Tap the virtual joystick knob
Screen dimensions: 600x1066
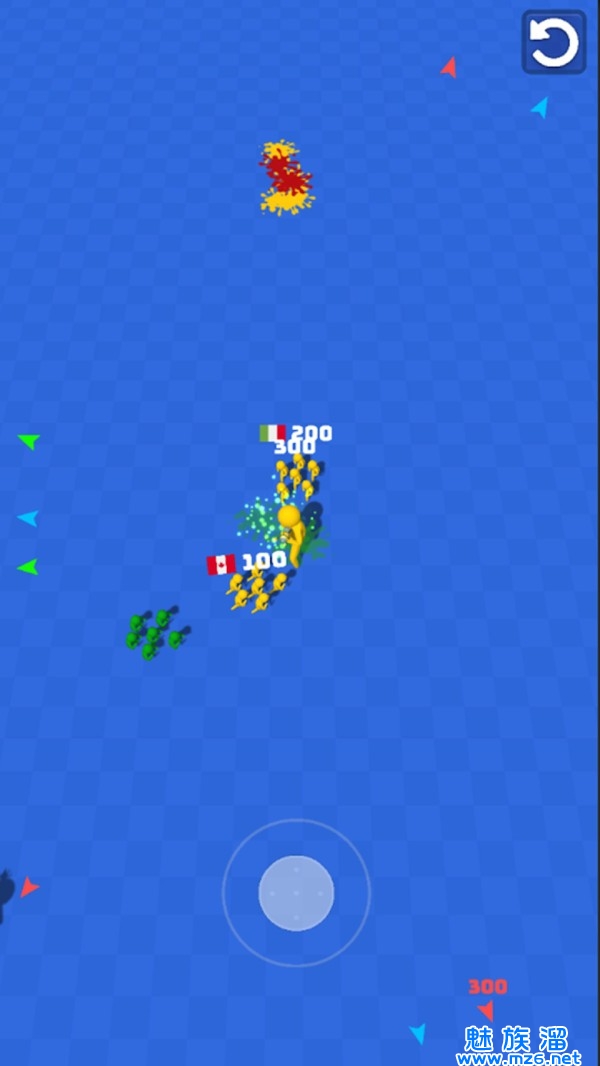[296, 893]
